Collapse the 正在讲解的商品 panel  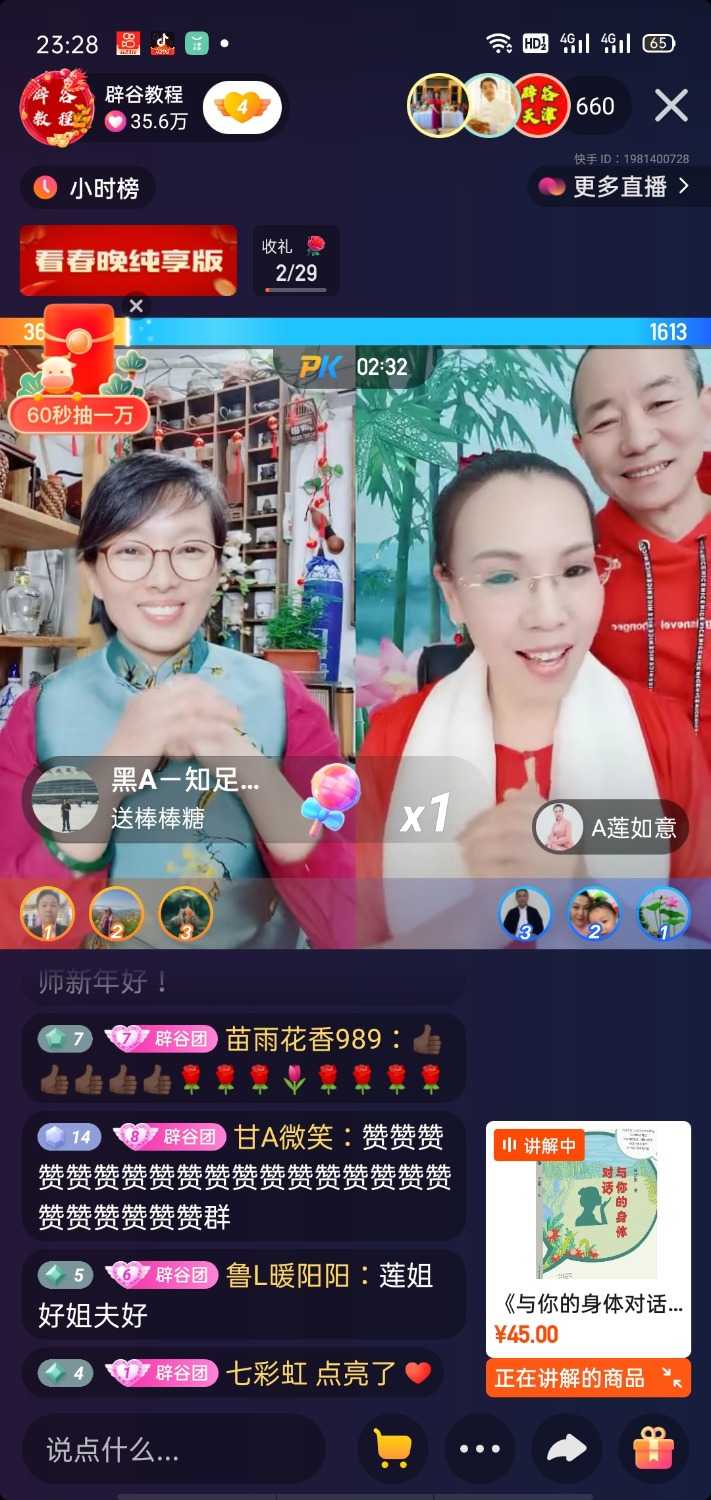click(671, 1378)
